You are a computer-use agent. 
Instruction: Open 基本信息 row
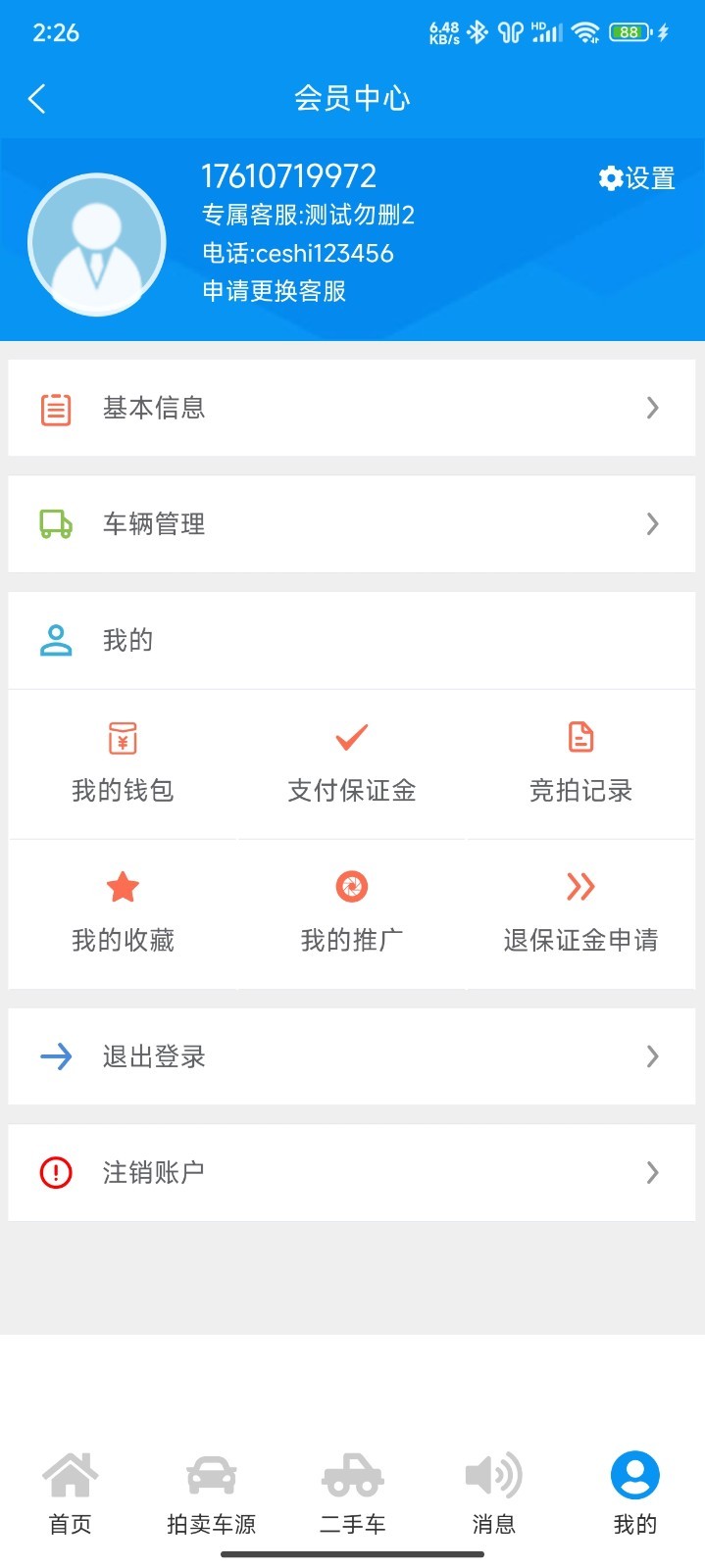coord(351,408)
